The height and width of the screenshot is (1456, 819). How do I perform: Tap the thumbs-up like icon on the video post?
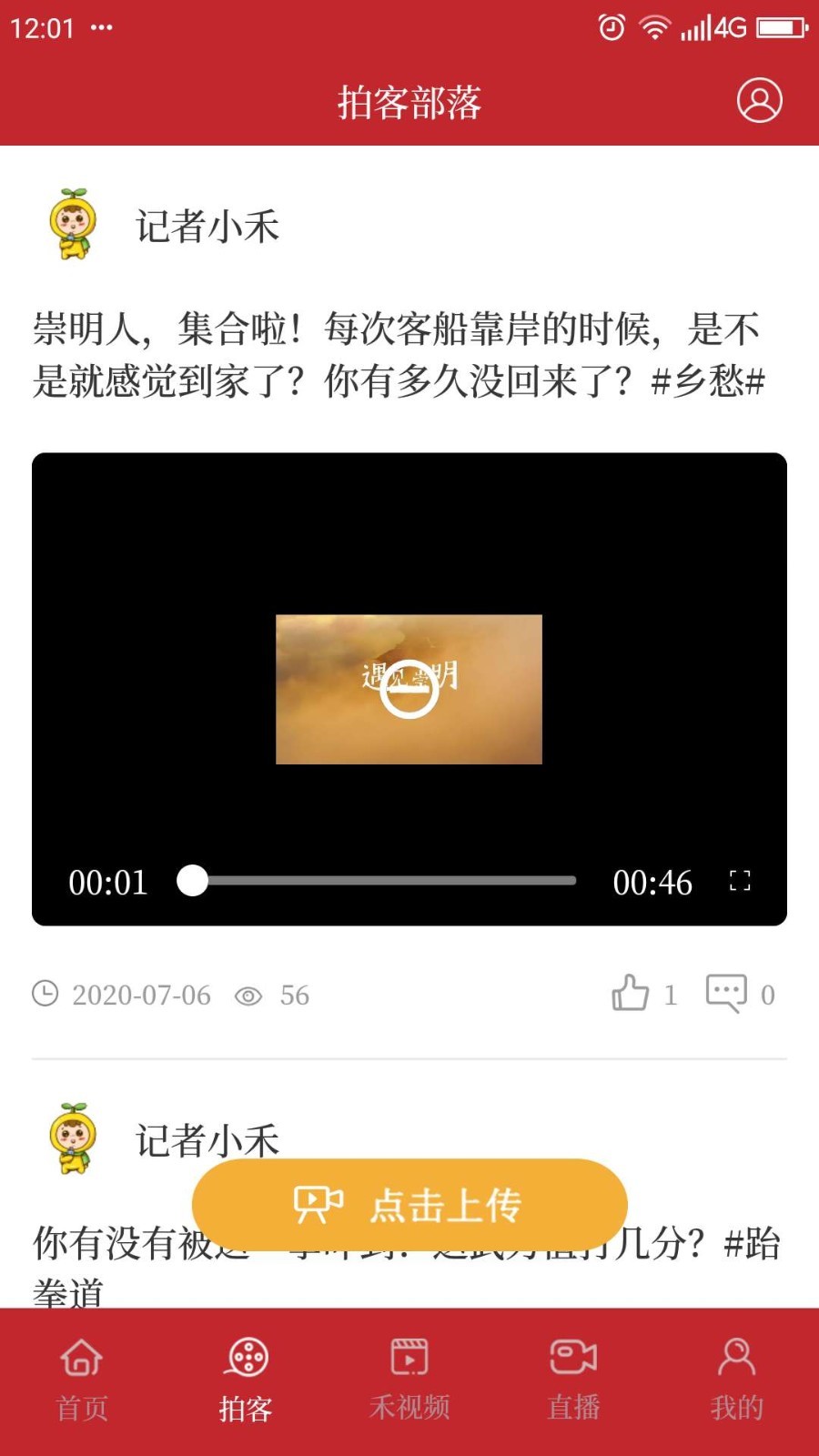pyautogui.click(x=632, y=994)
